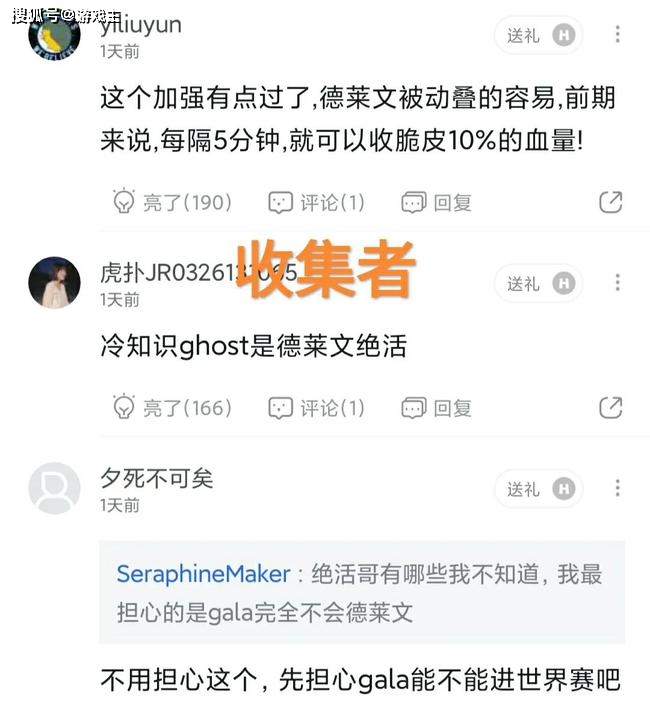
Task: Open overflow menu on the ghost comment
Action: (617, 284)
